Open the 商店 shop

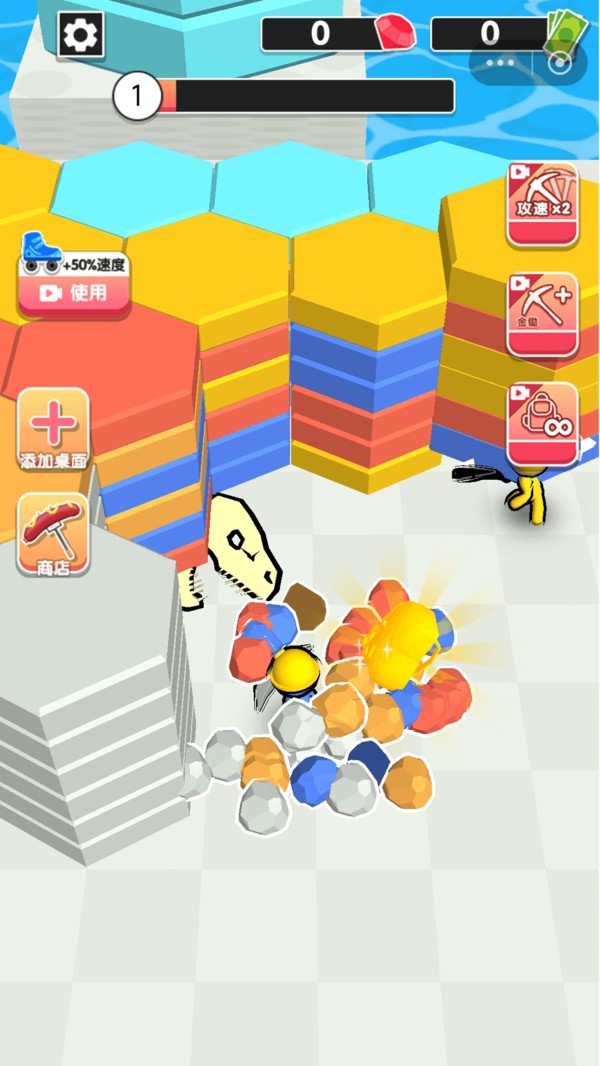click(x=53, y=534)
